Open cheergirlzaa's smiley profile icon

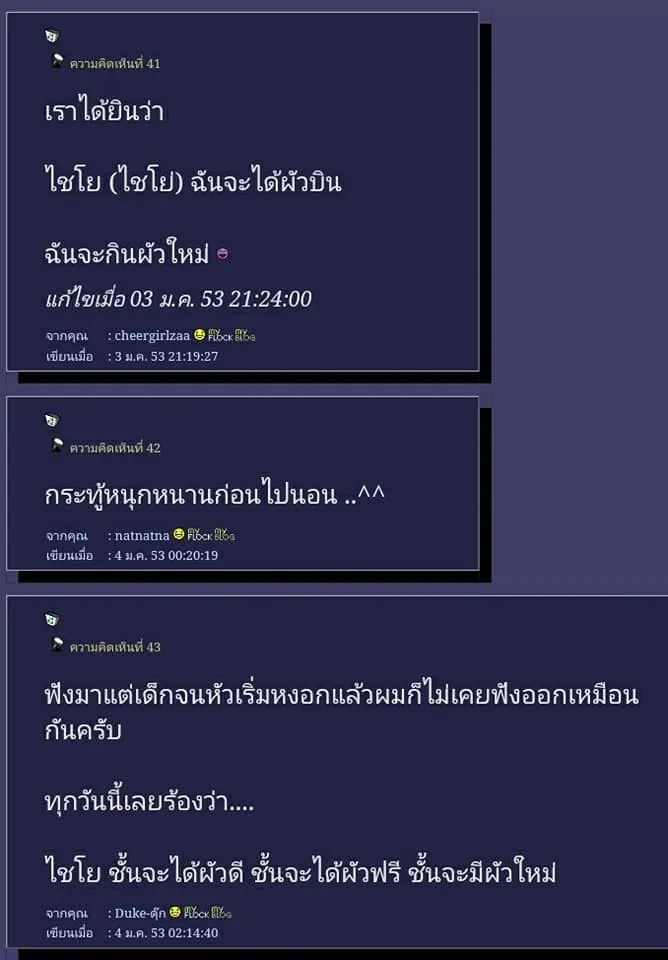(x=200, y=335)
